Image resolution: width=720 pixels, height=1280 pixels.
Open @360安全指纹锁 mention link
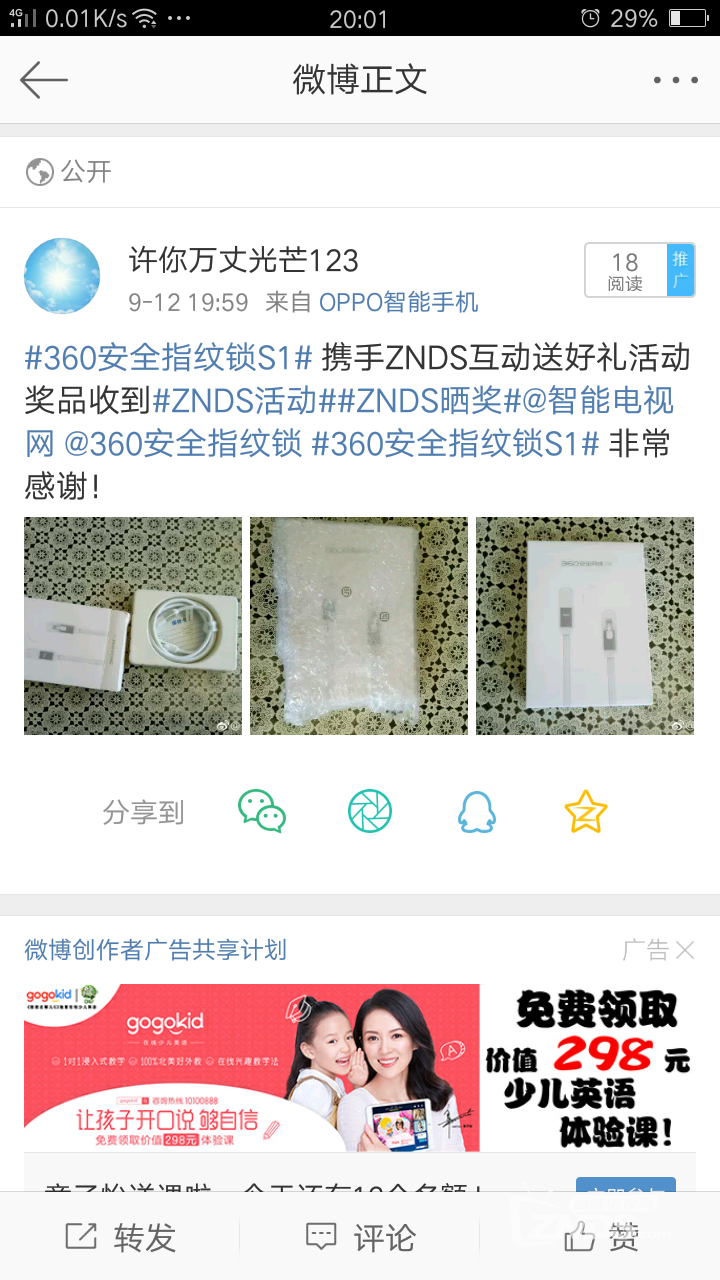pyautogui.click(x=183, y=444)
